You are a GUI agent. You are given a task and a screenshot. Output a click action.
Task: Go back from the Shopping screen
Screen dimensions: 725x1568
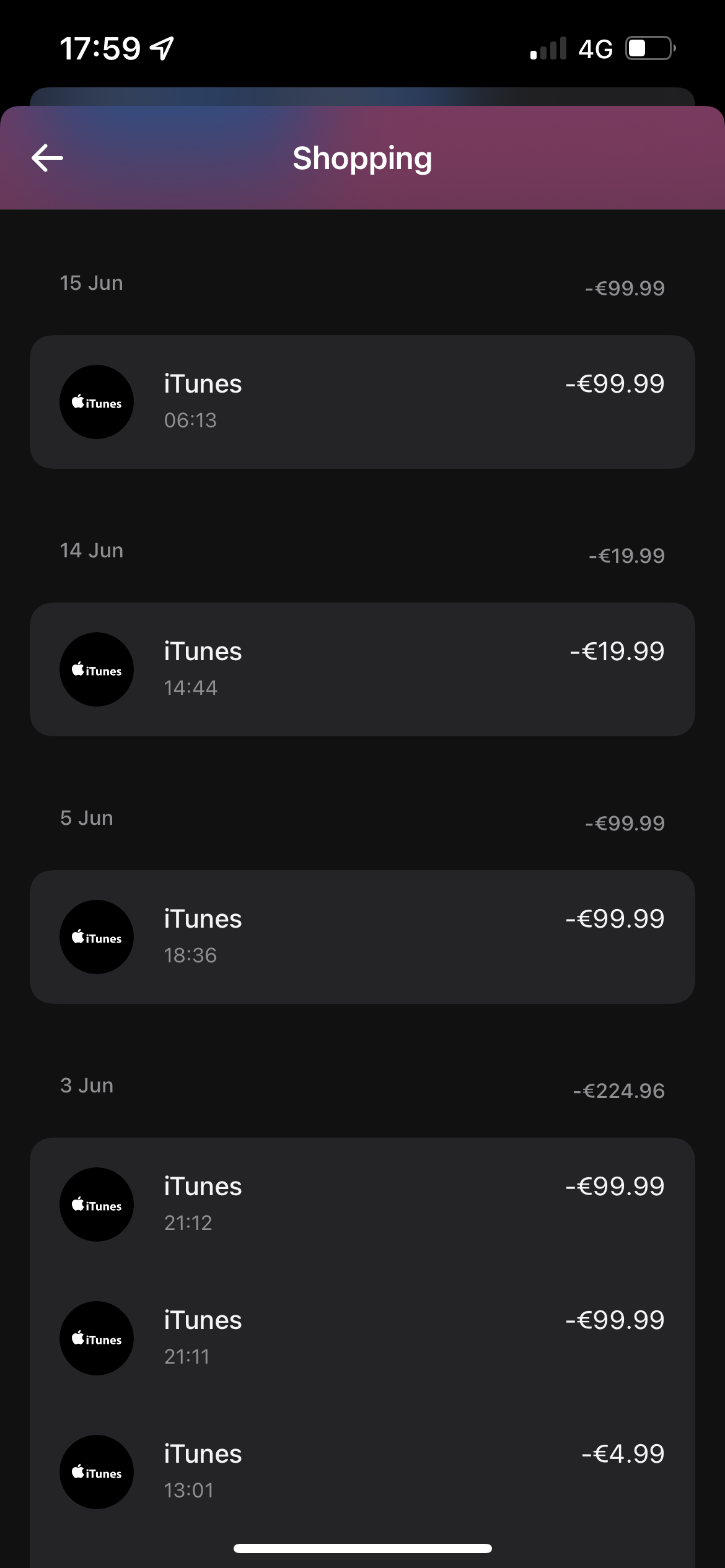47,158
